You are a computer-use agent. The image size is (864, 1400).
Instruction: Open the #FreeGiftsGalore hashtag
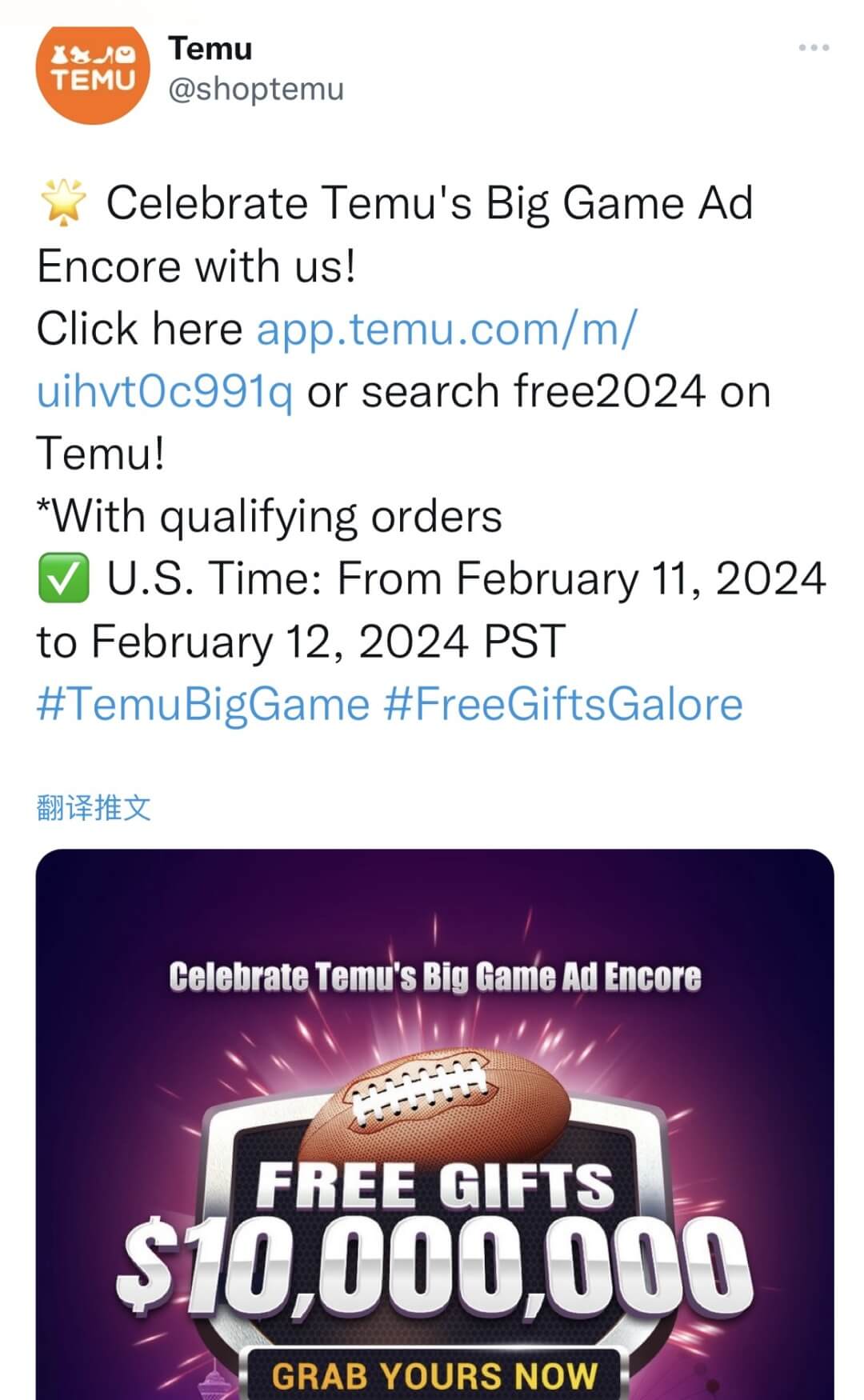(x=563, y=704)
